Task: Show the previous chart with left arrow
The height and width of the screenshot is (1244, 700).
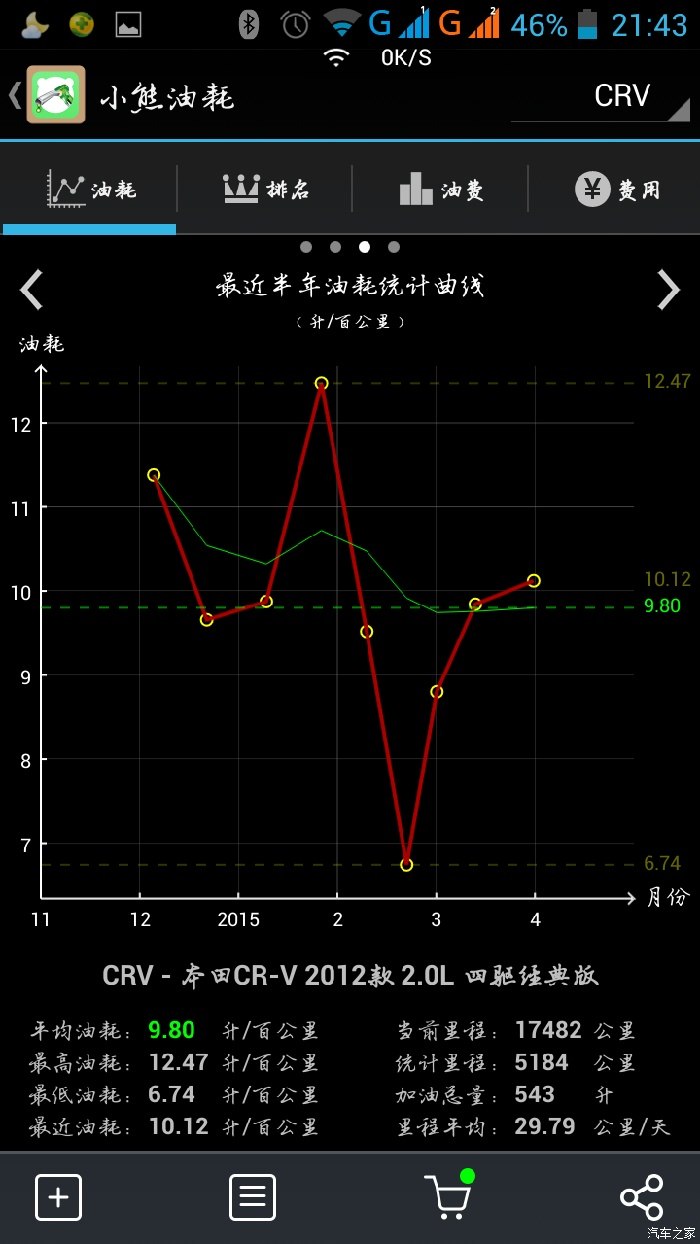Action: [x=32, y=289]
